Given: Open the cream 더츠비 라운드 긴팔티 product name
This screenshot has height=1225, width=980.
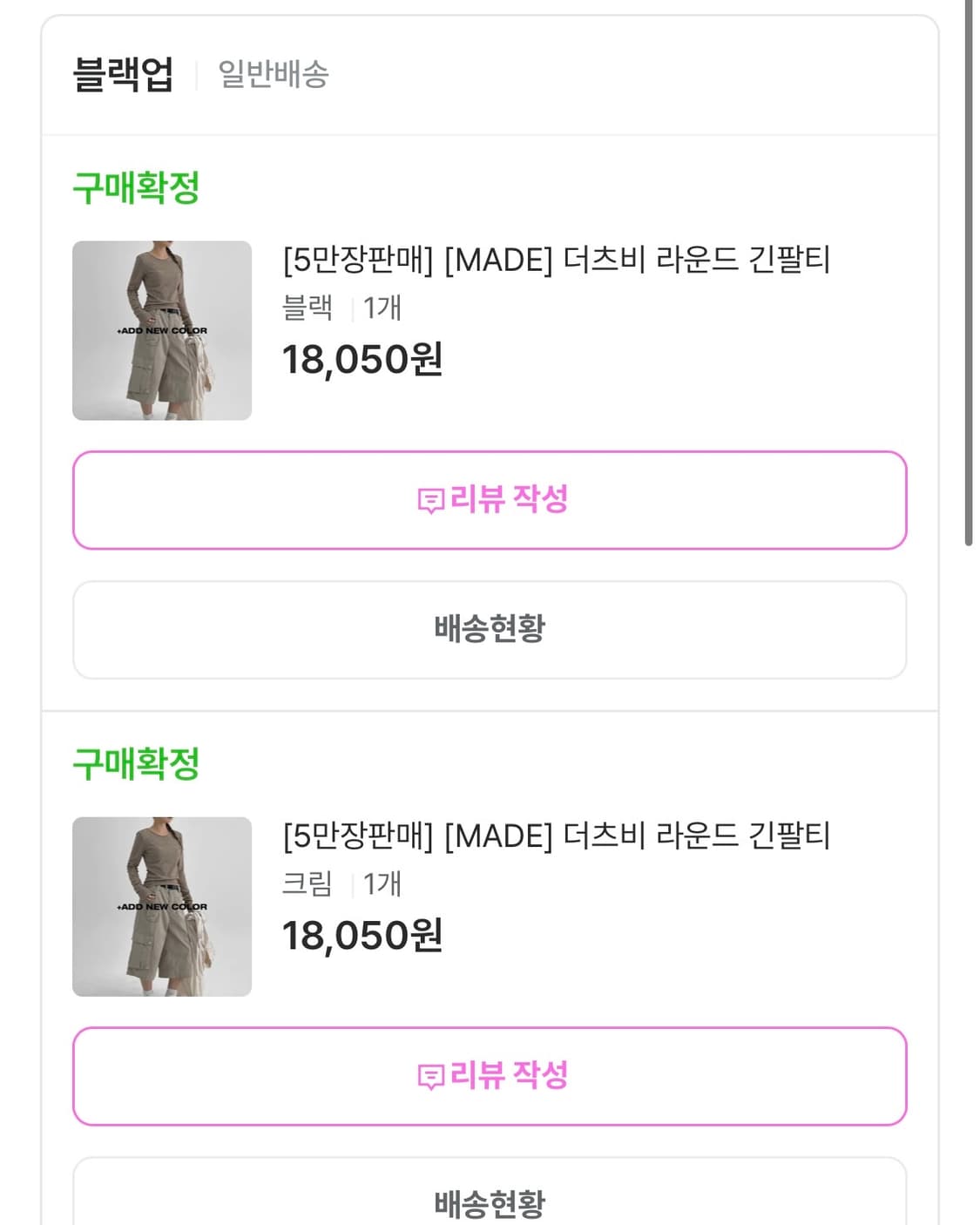Looking at the screenshot, I should 558,835.
